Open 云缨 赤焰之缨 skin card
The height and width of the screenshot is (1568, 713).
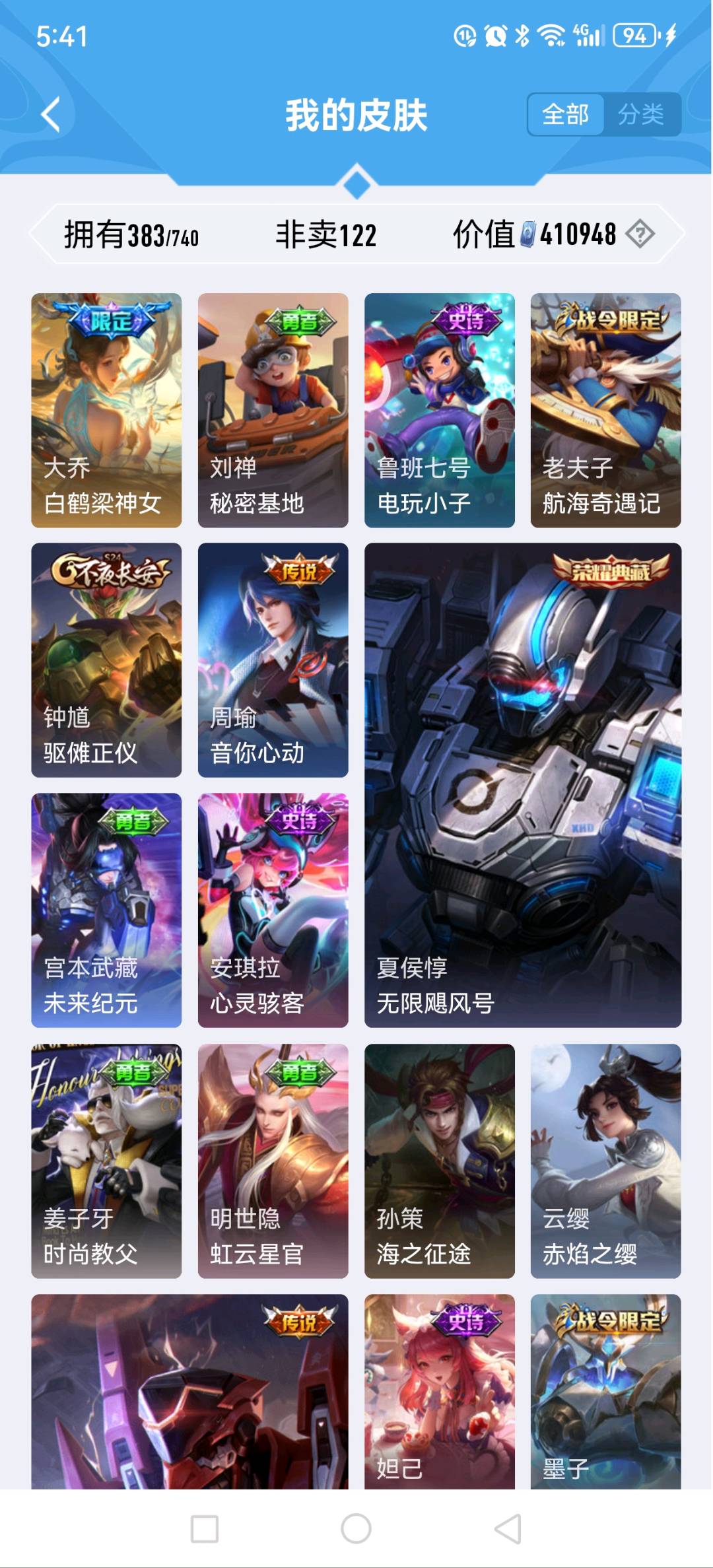pos(605,1161)
